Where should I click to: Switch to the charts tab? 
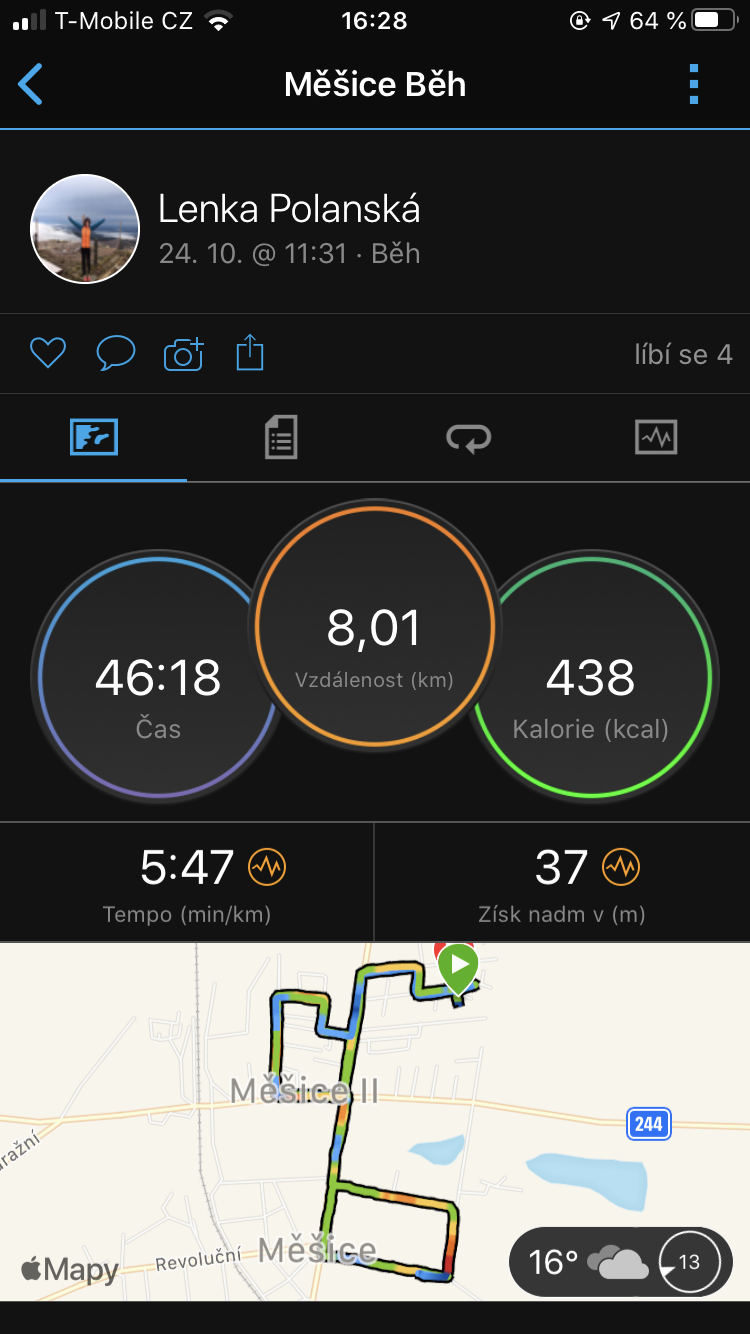coord(656,438)
